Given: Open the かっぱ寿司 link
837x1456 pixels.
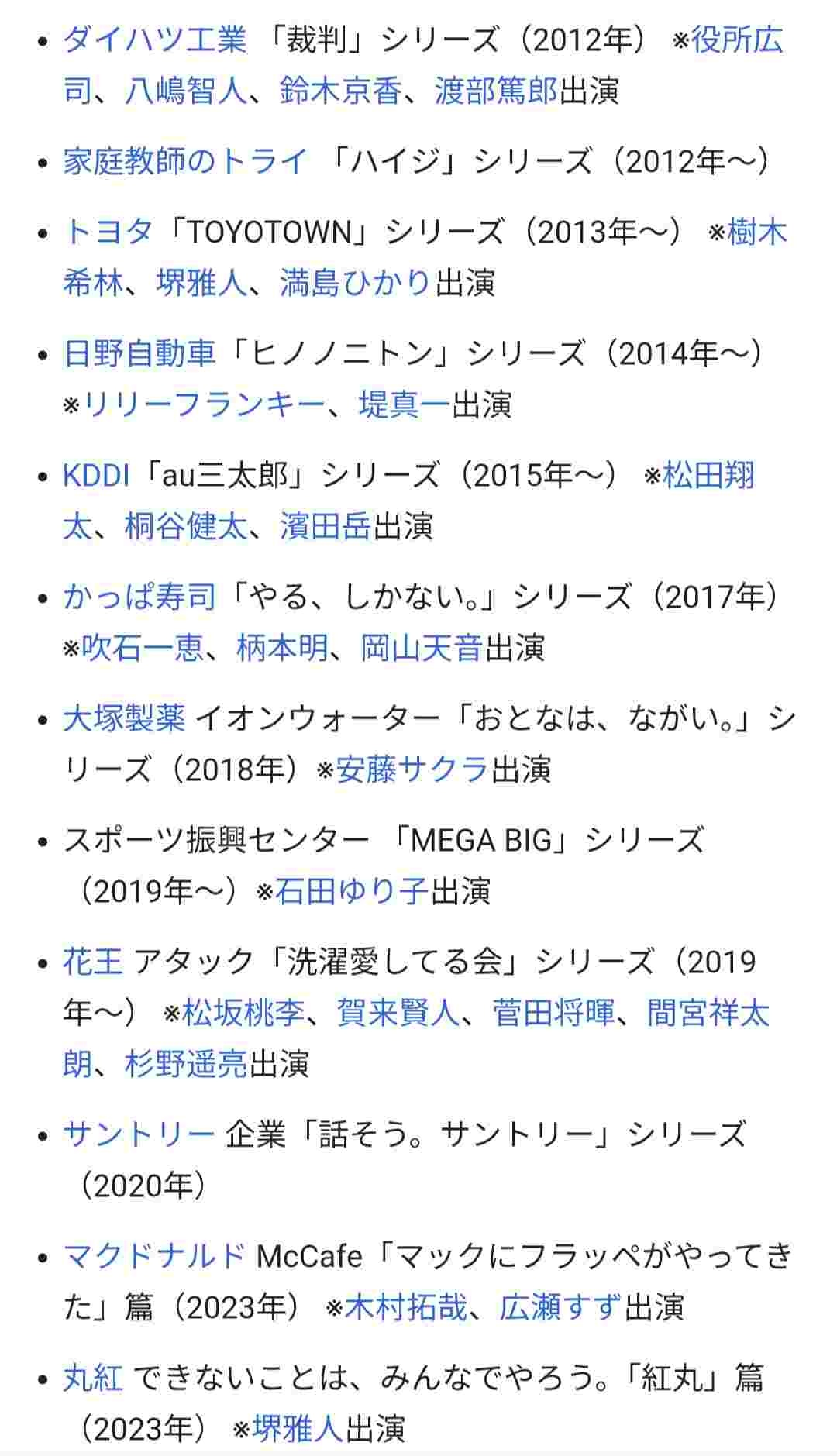Looking at the screenshot, I should (139, 597).
